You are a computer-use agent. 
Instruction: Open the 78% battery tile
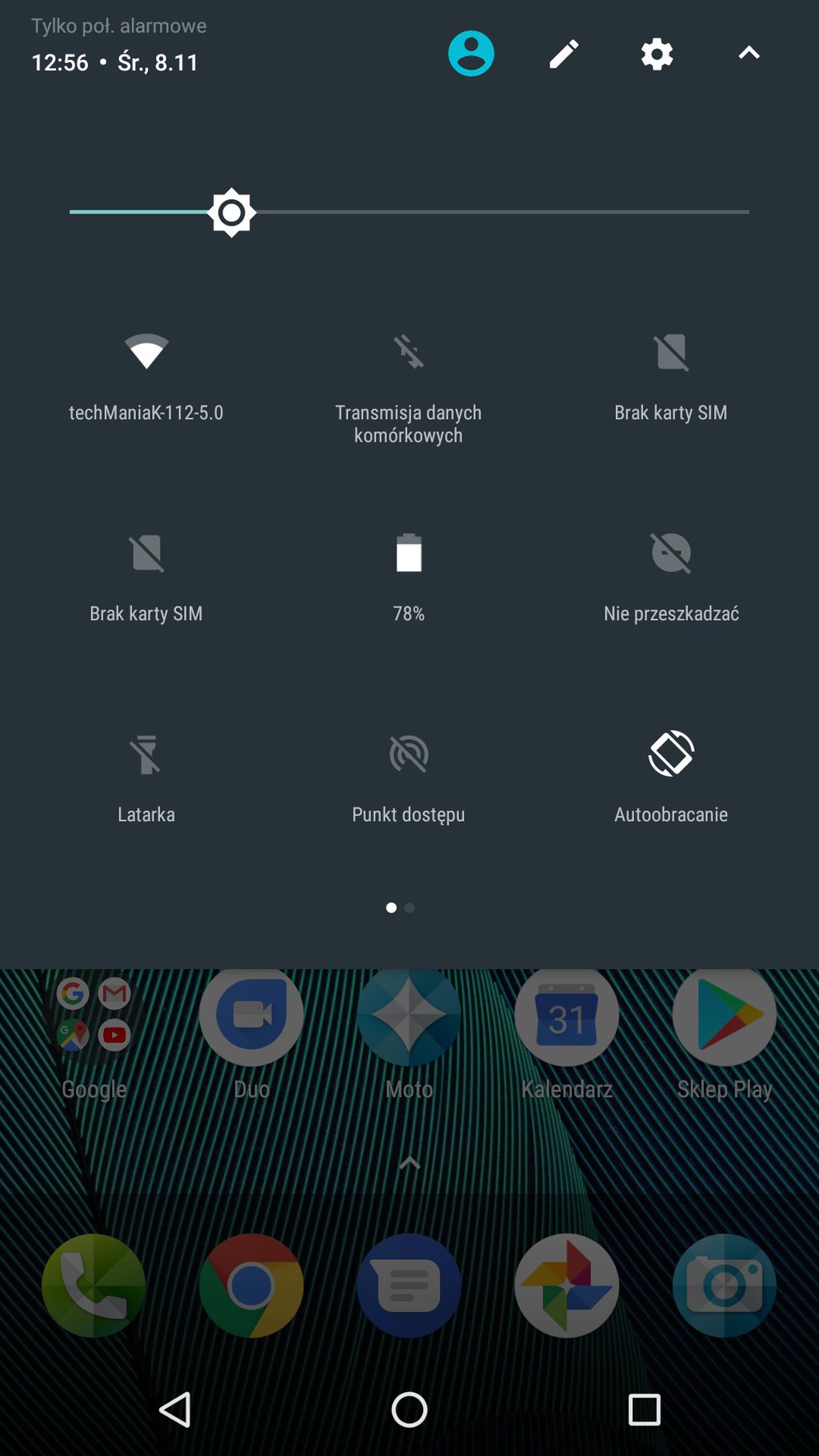[x=408, y=554]
